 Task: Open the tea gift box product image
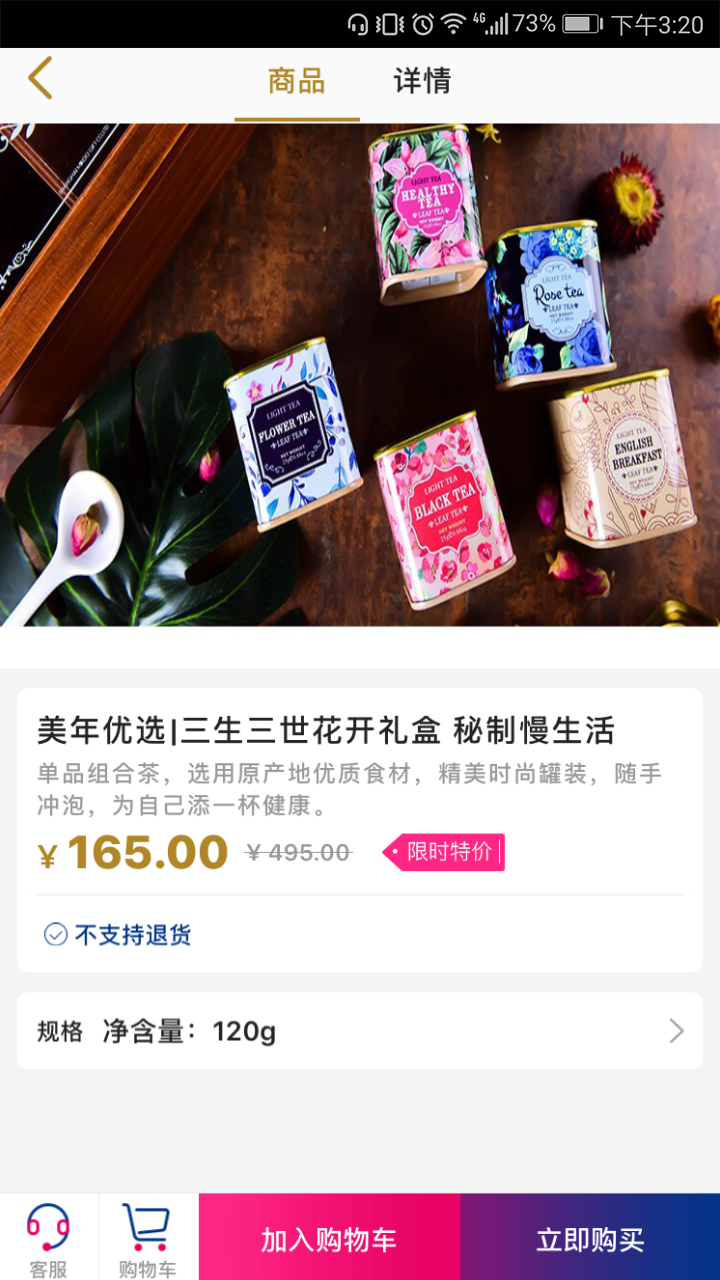coord(360,375)
